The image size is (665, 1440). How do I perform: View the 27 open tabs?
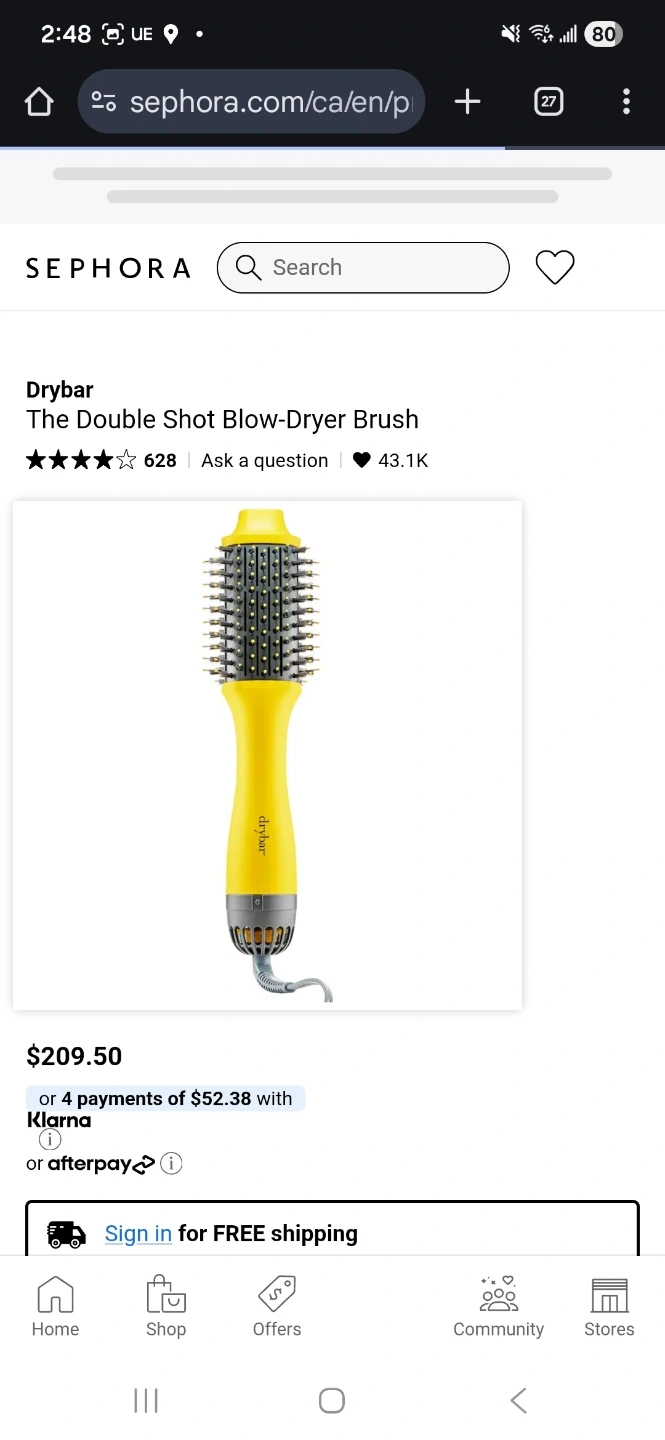pyautogui.click(x=548, y=101)
